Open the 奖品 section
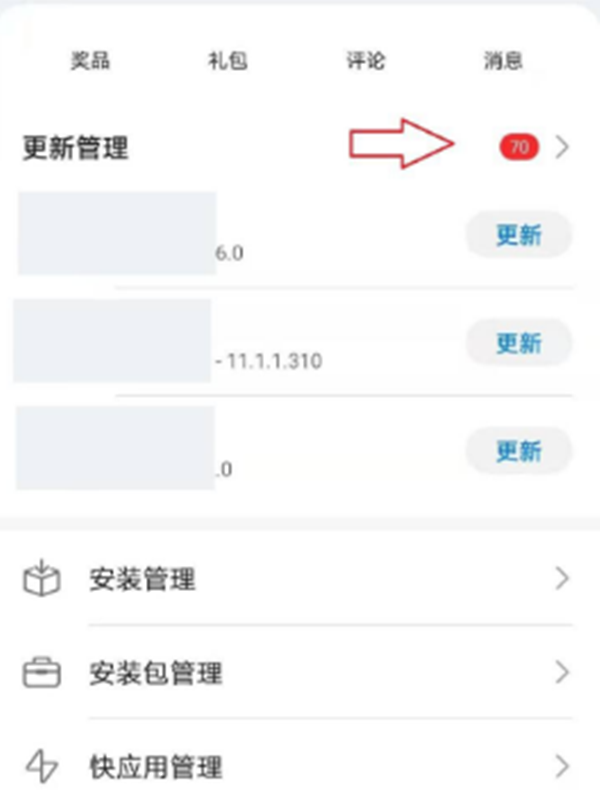 [x=90, y=61]
